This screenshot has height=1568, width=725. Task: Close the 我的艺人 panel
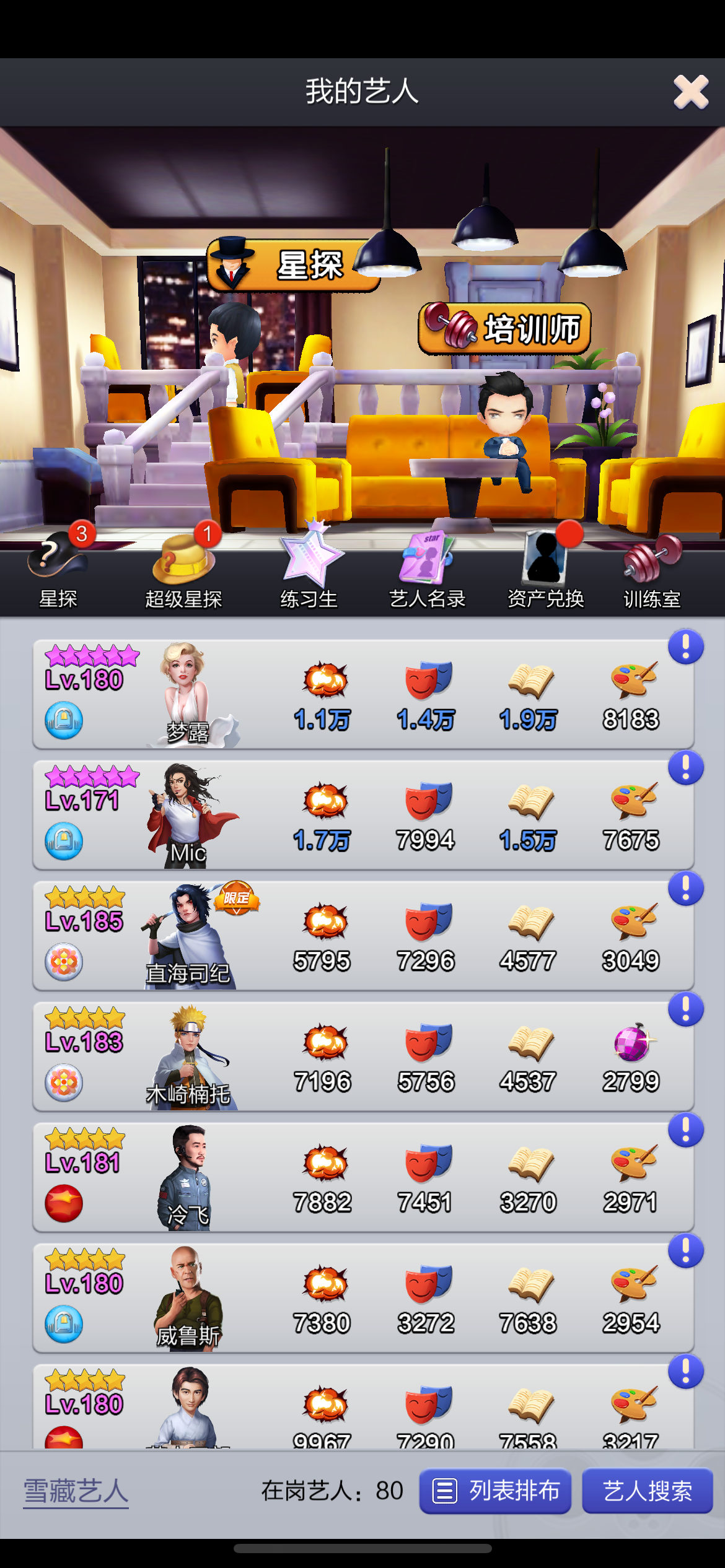(x=690, y=92)
